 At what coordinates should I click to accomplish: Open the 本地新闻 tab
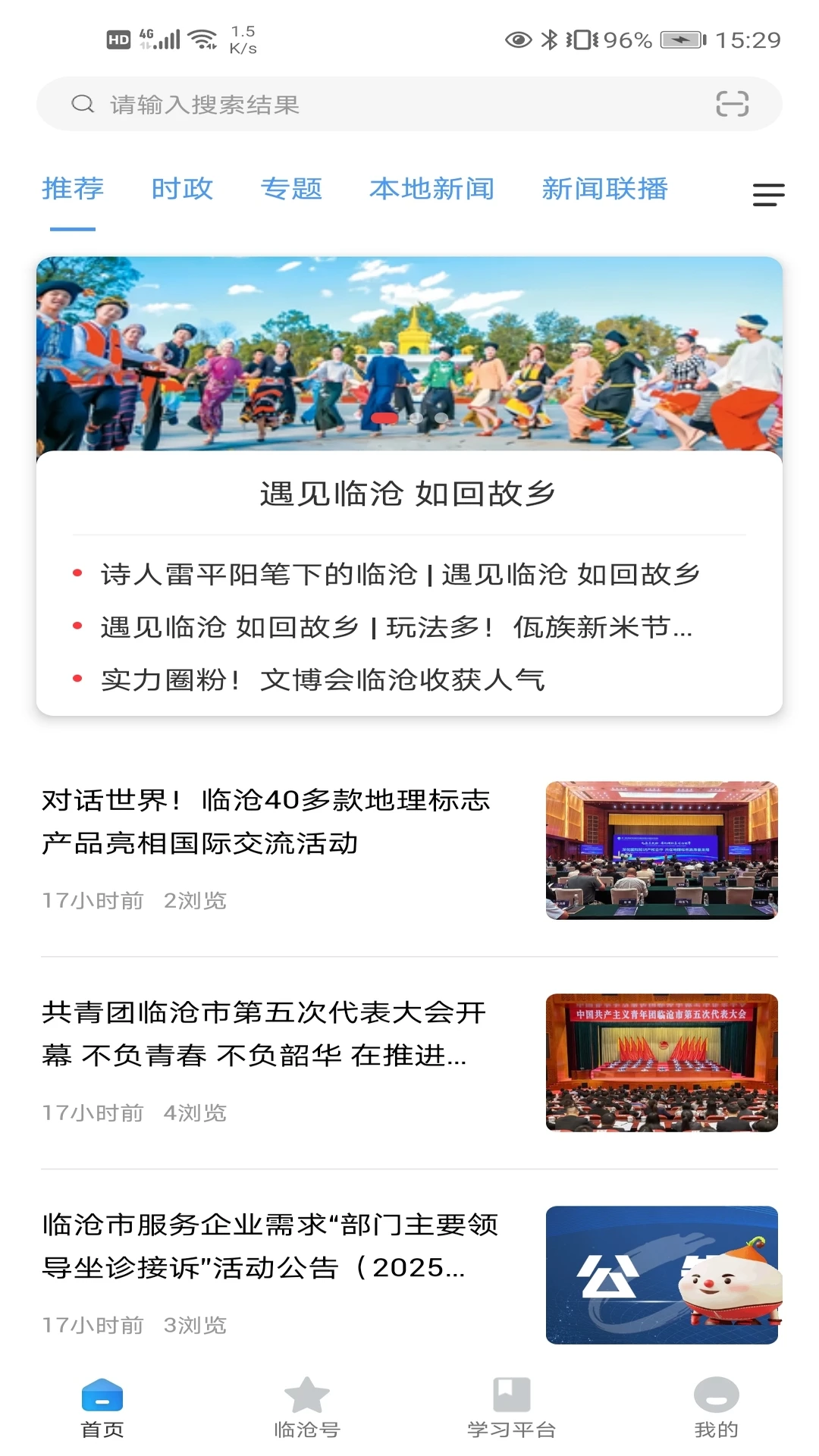[x=432, y=190]
